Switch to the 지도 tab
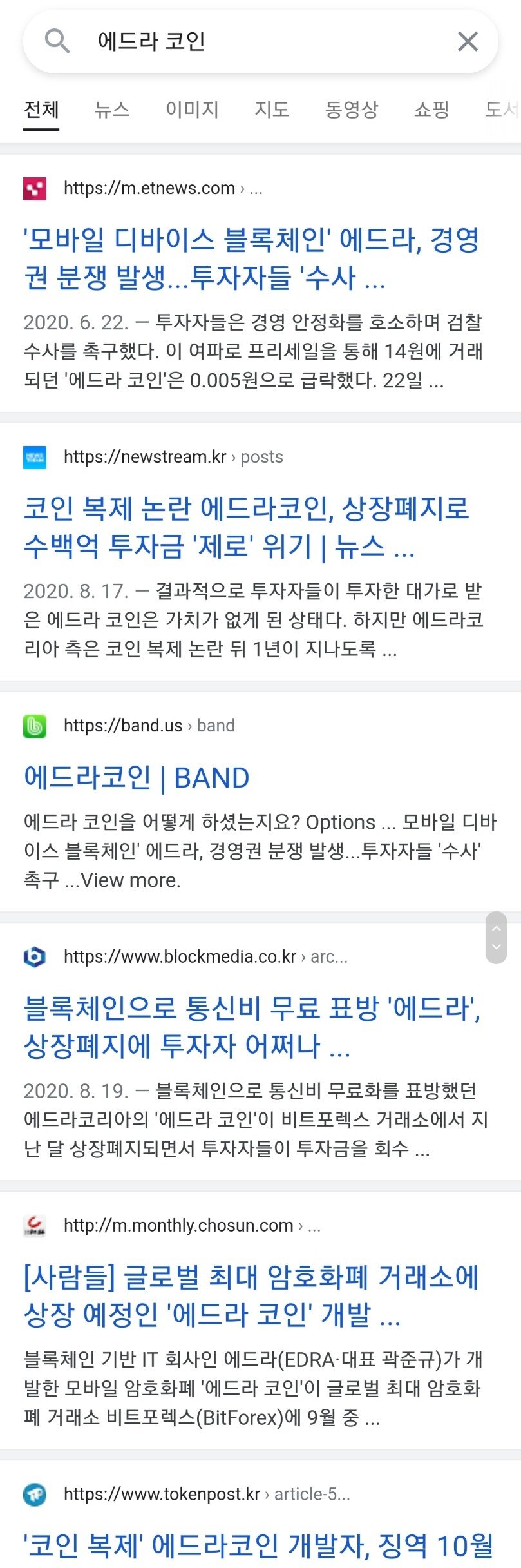 272,110
